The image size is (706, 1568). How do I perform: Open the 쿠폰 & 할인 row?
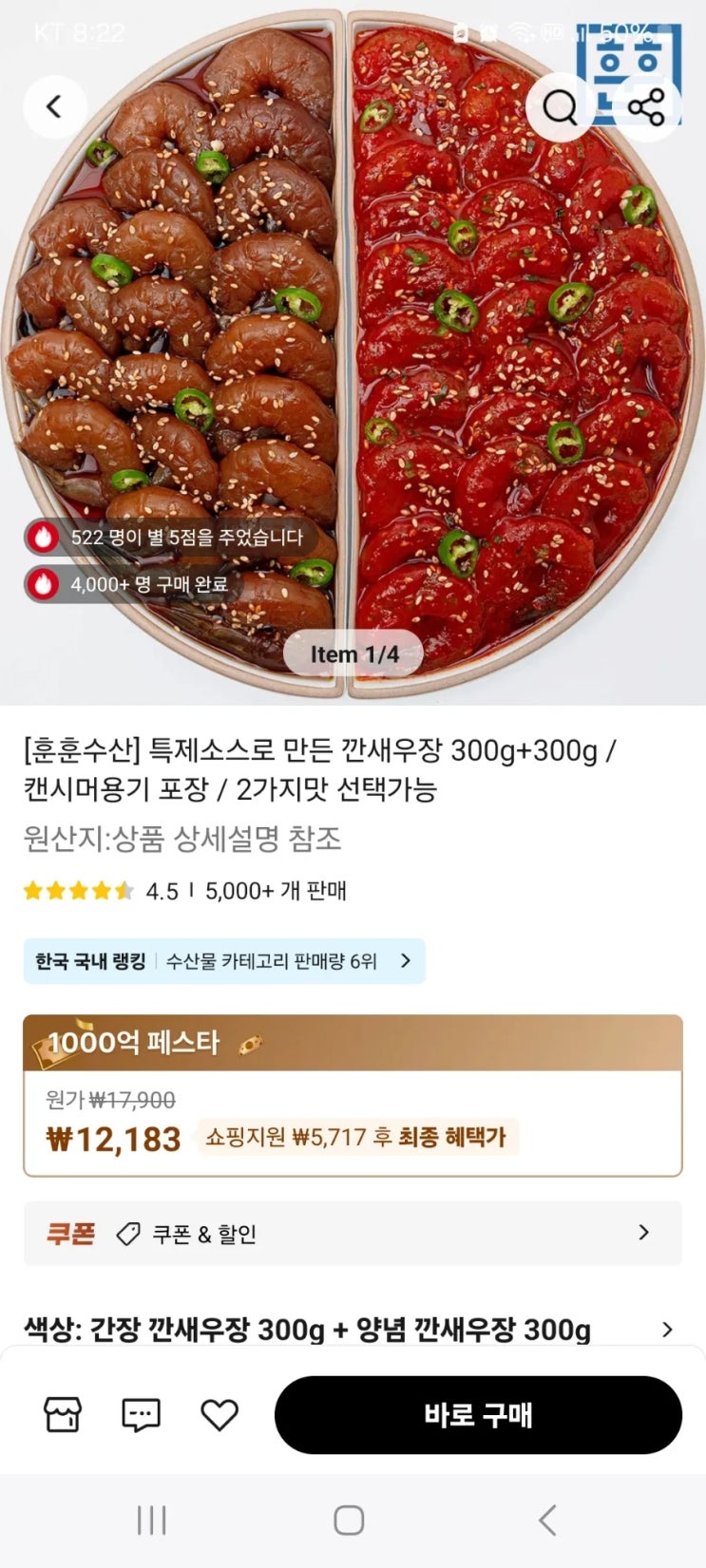pyautogui.click(x=353, y=1234)
